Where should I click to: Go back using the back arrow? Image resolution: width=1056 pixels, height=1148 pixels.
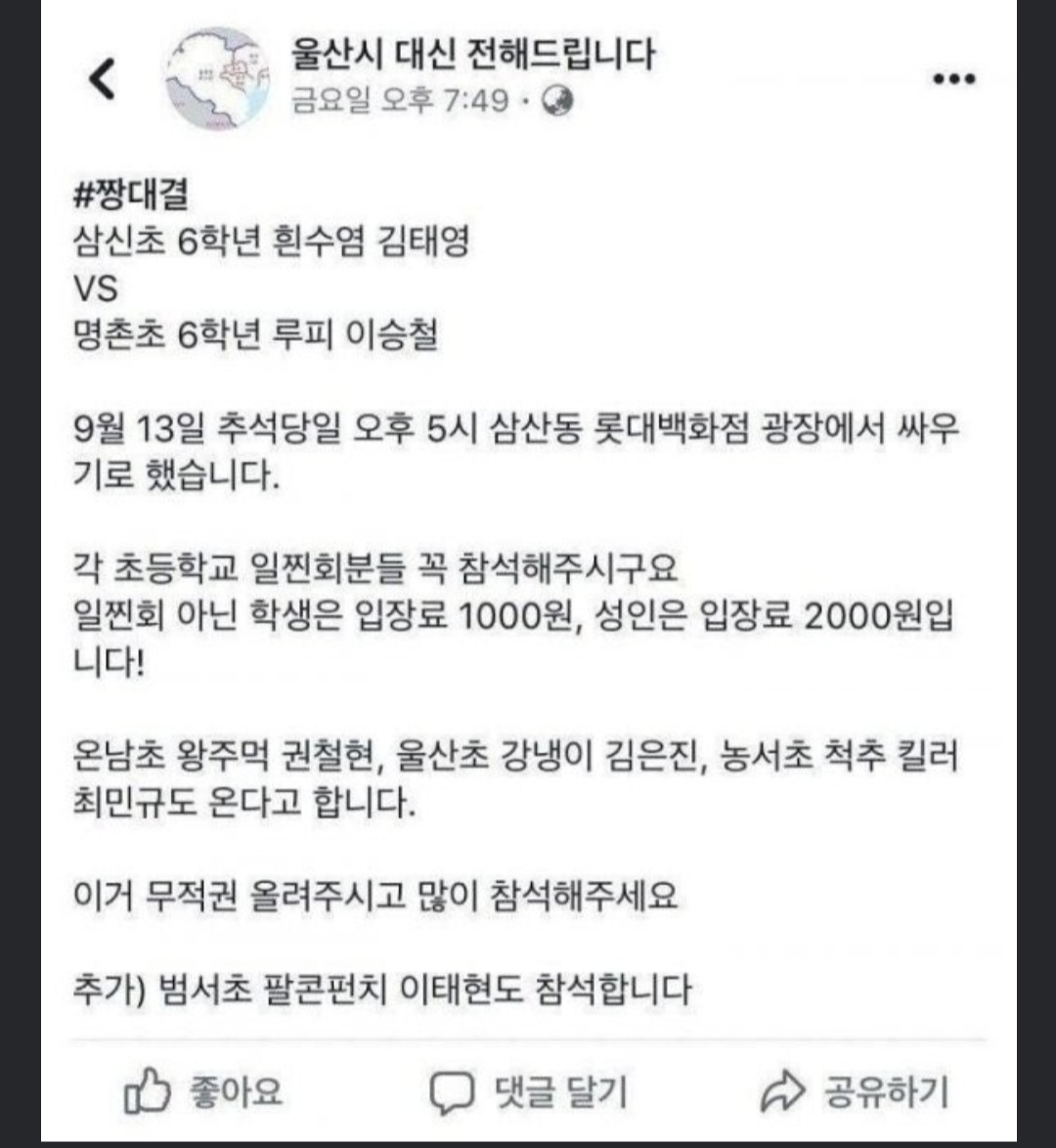click(102, 79)
